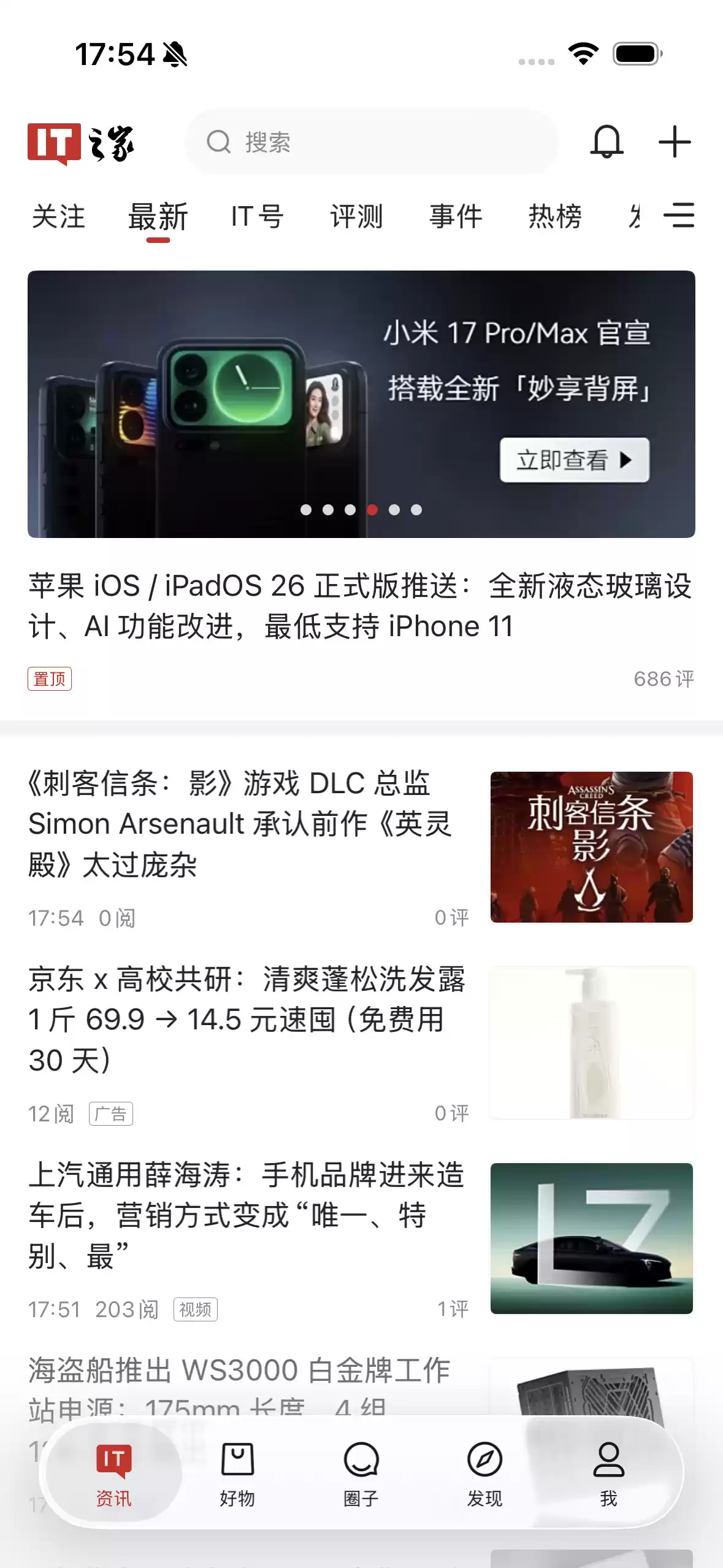Open the channel list via hamburger icon
Viewport: 723px width, 1568px height.
coord(679,216)
